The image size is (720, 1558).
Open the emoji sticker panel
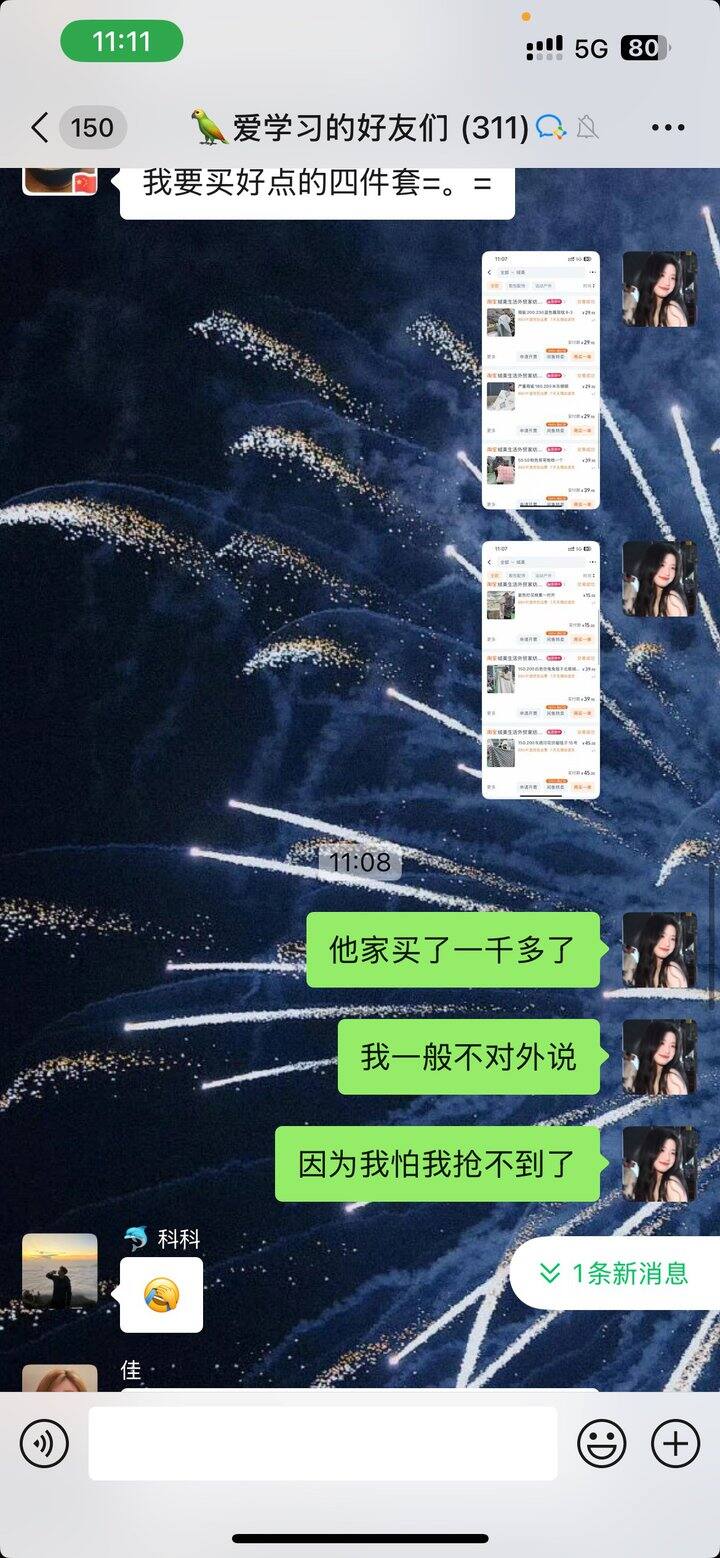602,1444
